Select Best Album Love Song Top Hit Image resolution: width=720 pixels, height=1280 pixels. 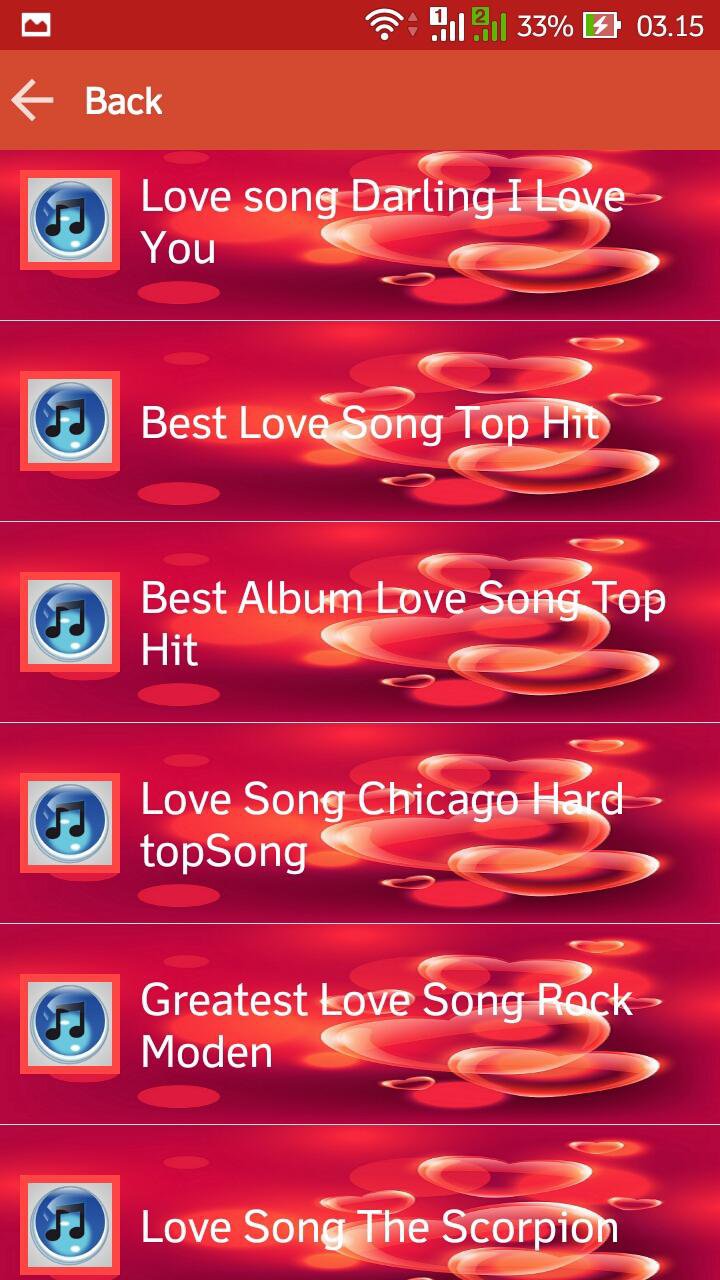[400, 623]
